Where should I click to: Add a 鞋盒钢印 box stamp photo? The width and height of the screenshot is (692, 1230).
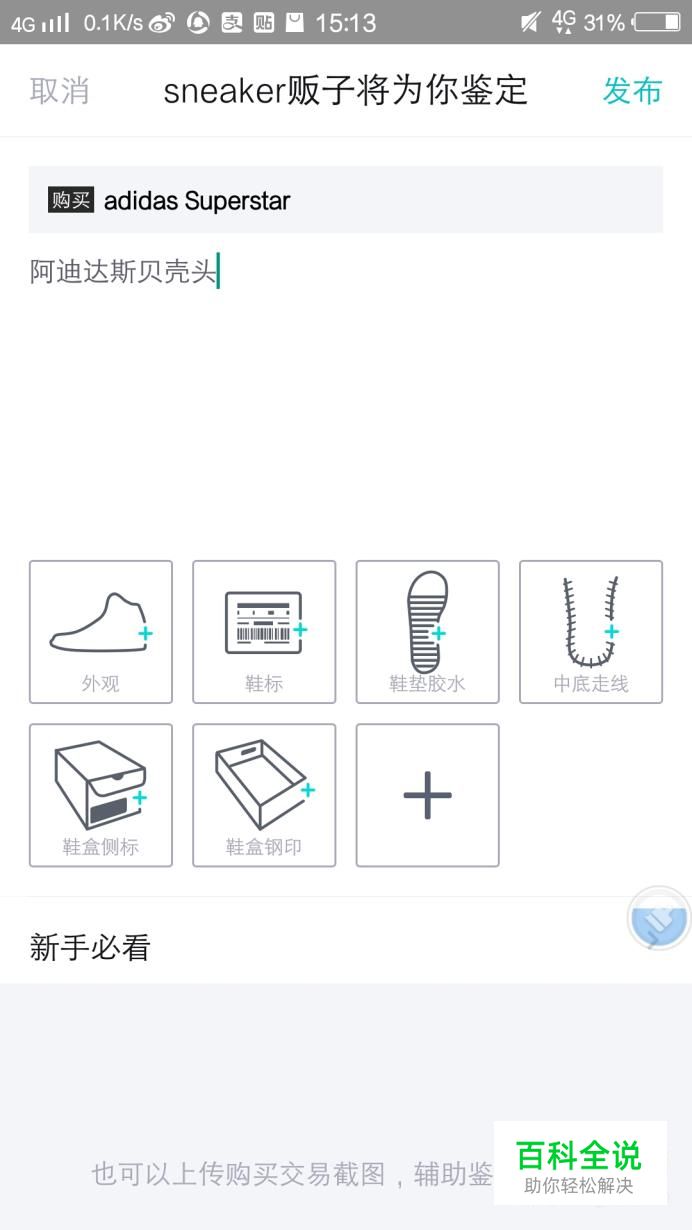[264, 795]
